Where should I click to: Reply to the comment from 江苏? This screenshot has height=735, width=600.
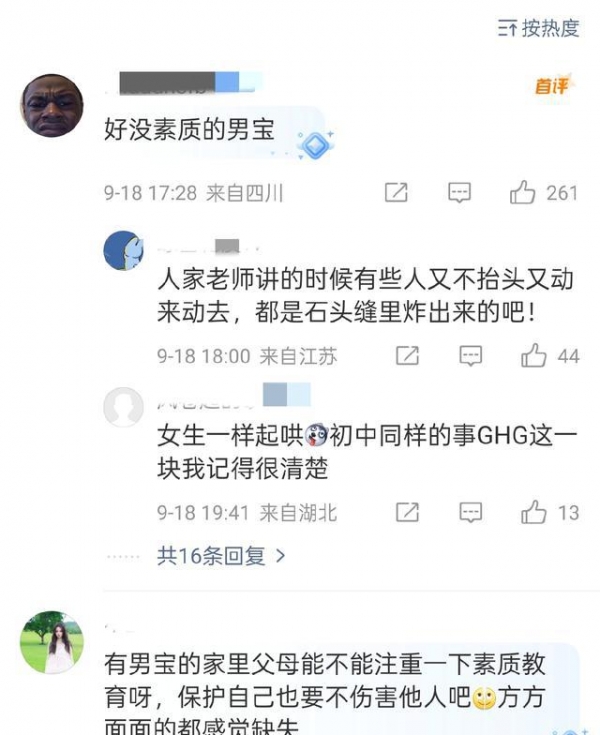(x=471, y=355)
